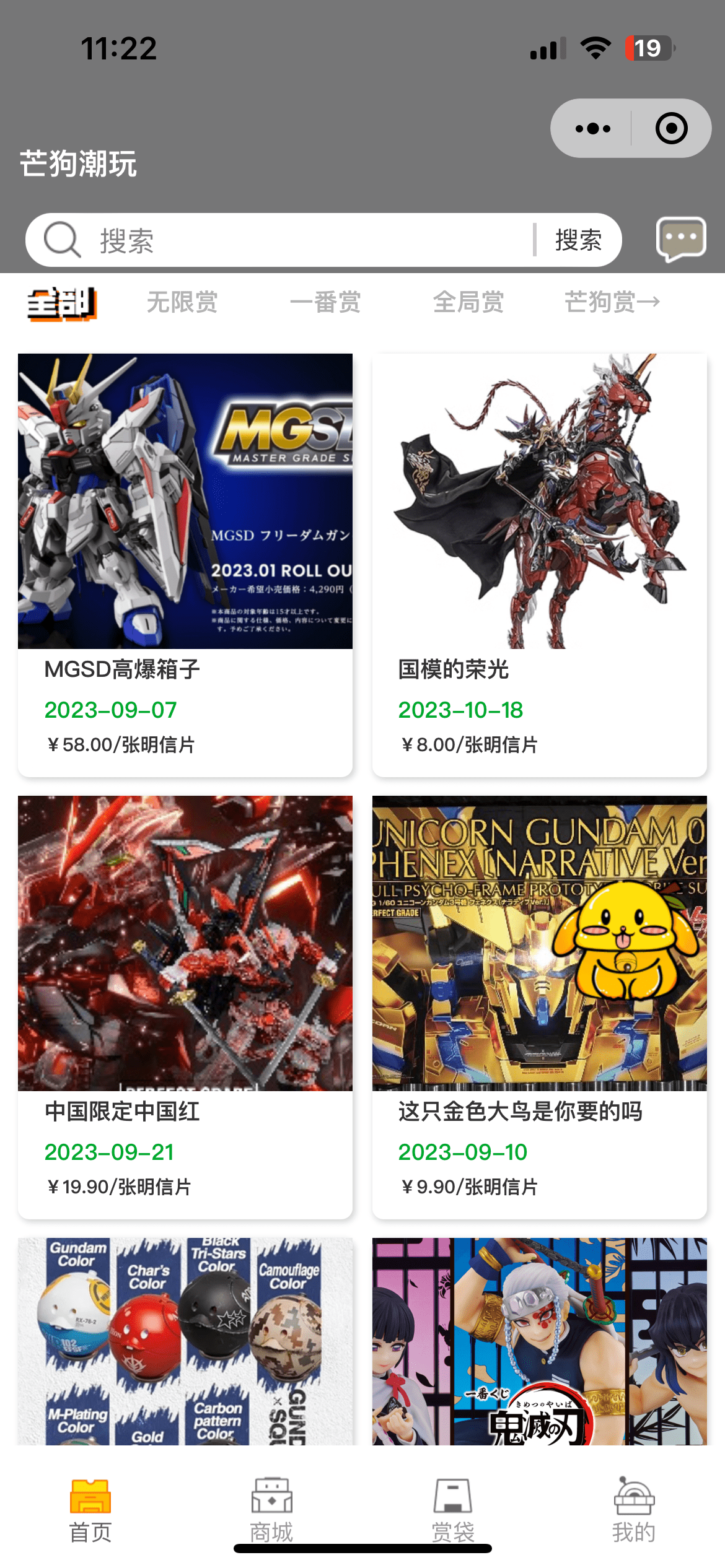Go to the 我的 tab
725x1568 pixels.
(x=634, y=1510)
